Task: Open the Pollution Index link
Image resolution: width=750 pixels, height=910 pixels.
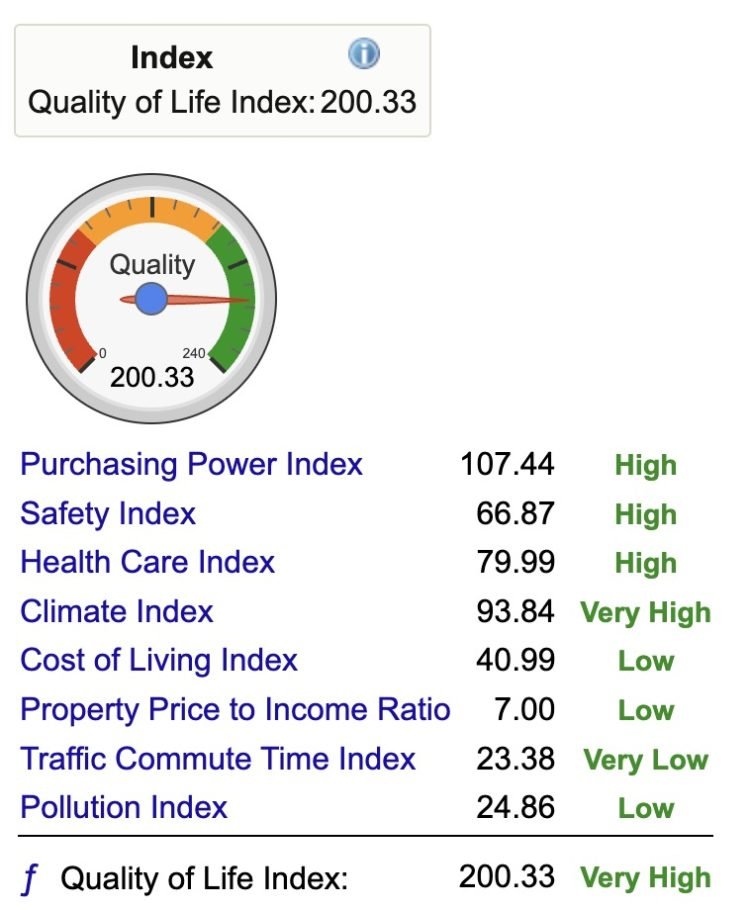Action: [x=124, y=807]
